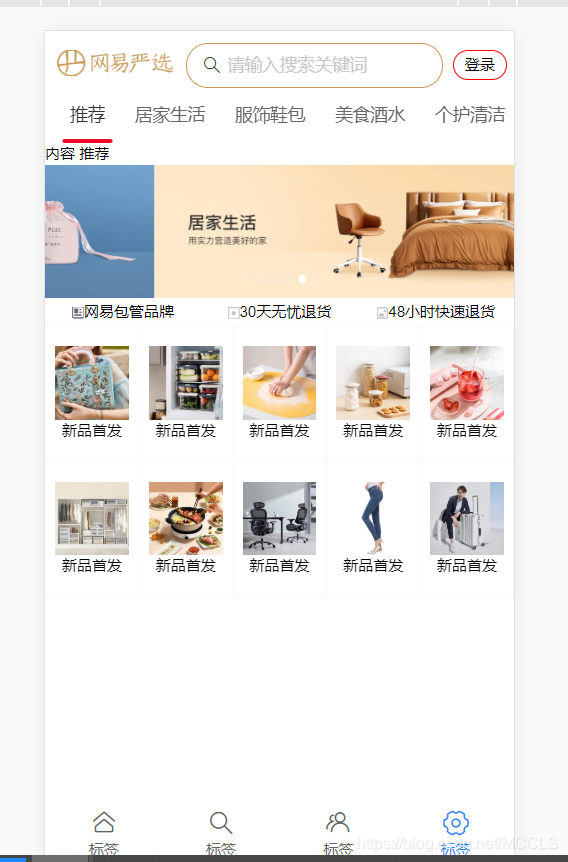This screenshot has width=568, height=862.
Task: Open the magnifier search bottom tab
Action: pyautogui.click(x=221, y=832)
